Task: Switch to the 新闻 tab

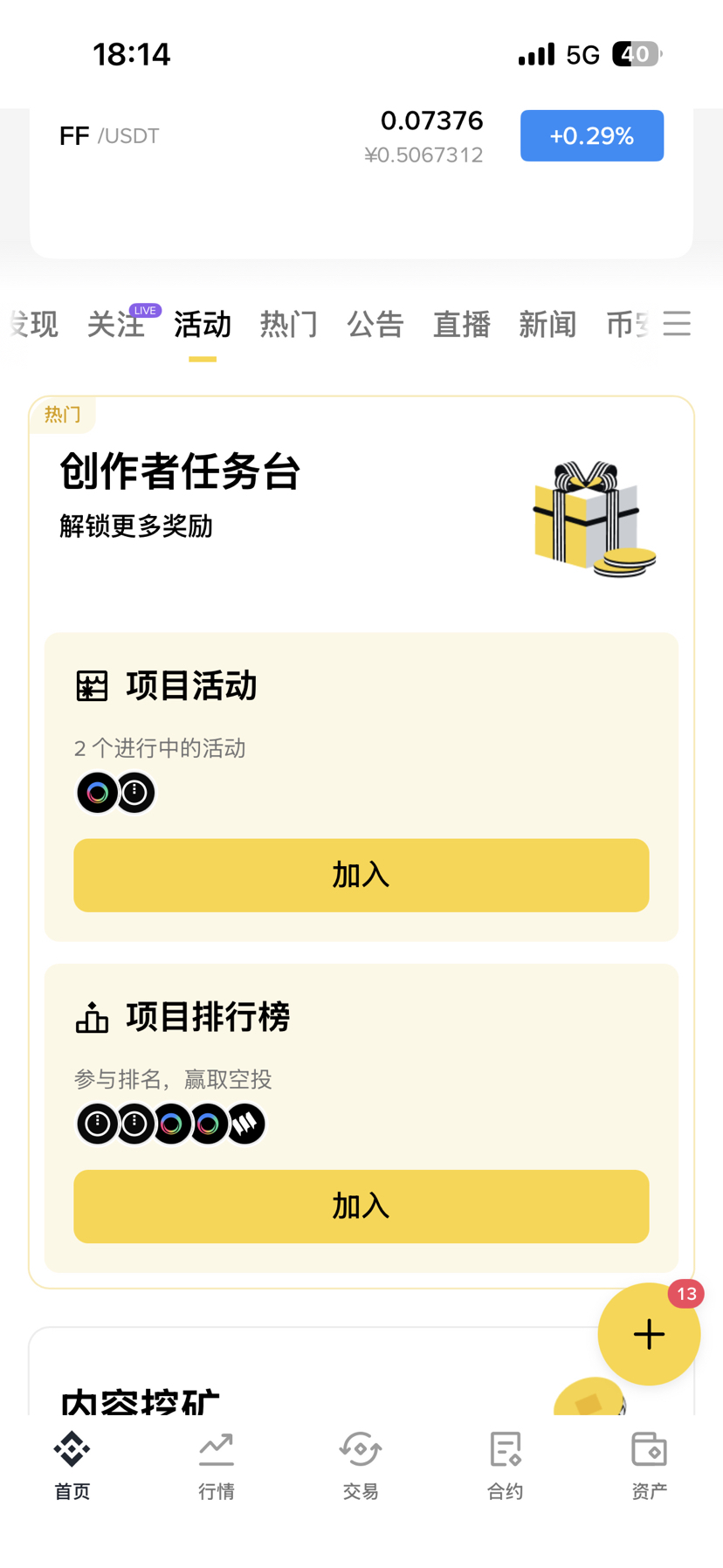Action: [547, 325]
